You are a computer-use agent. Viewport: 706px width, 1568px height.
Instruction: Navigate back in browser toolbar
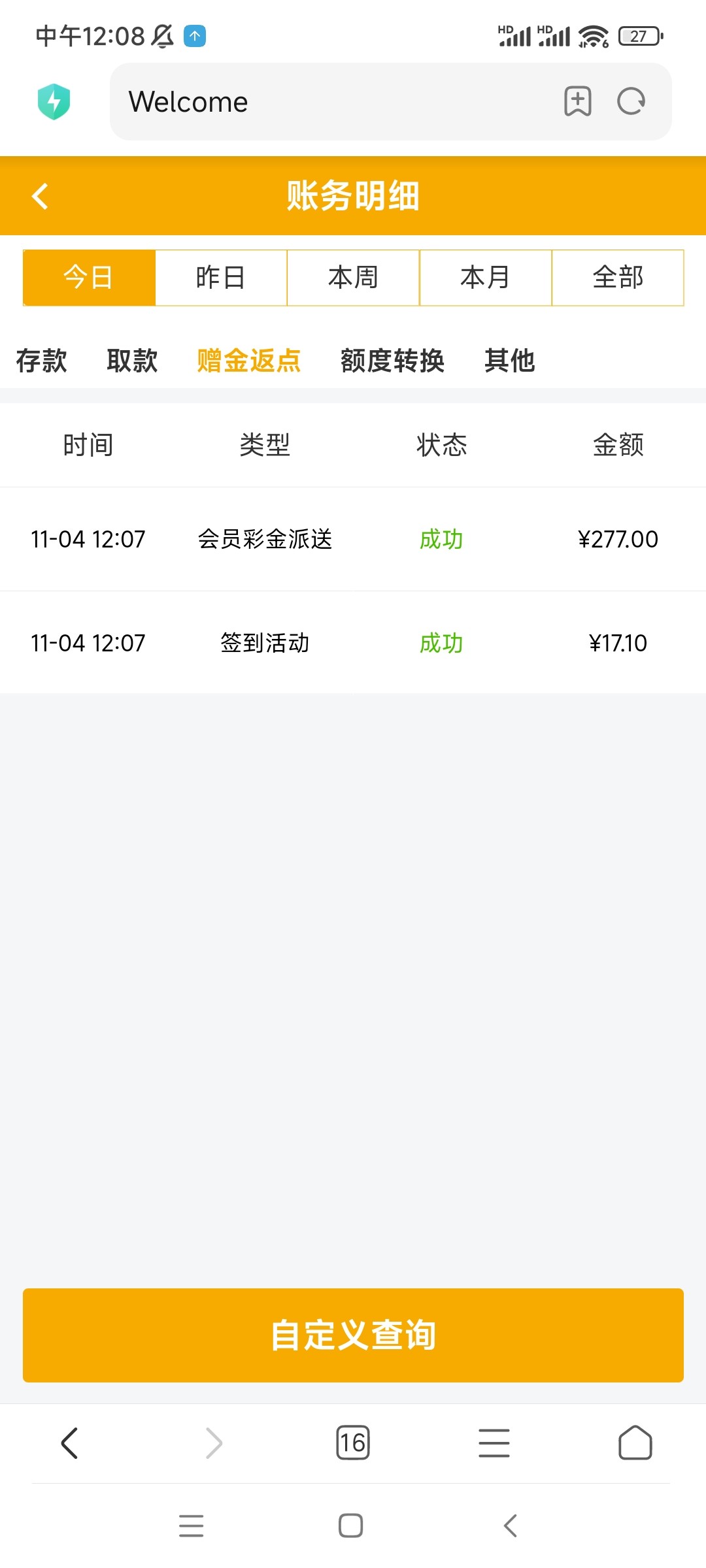coord(70,1443)
